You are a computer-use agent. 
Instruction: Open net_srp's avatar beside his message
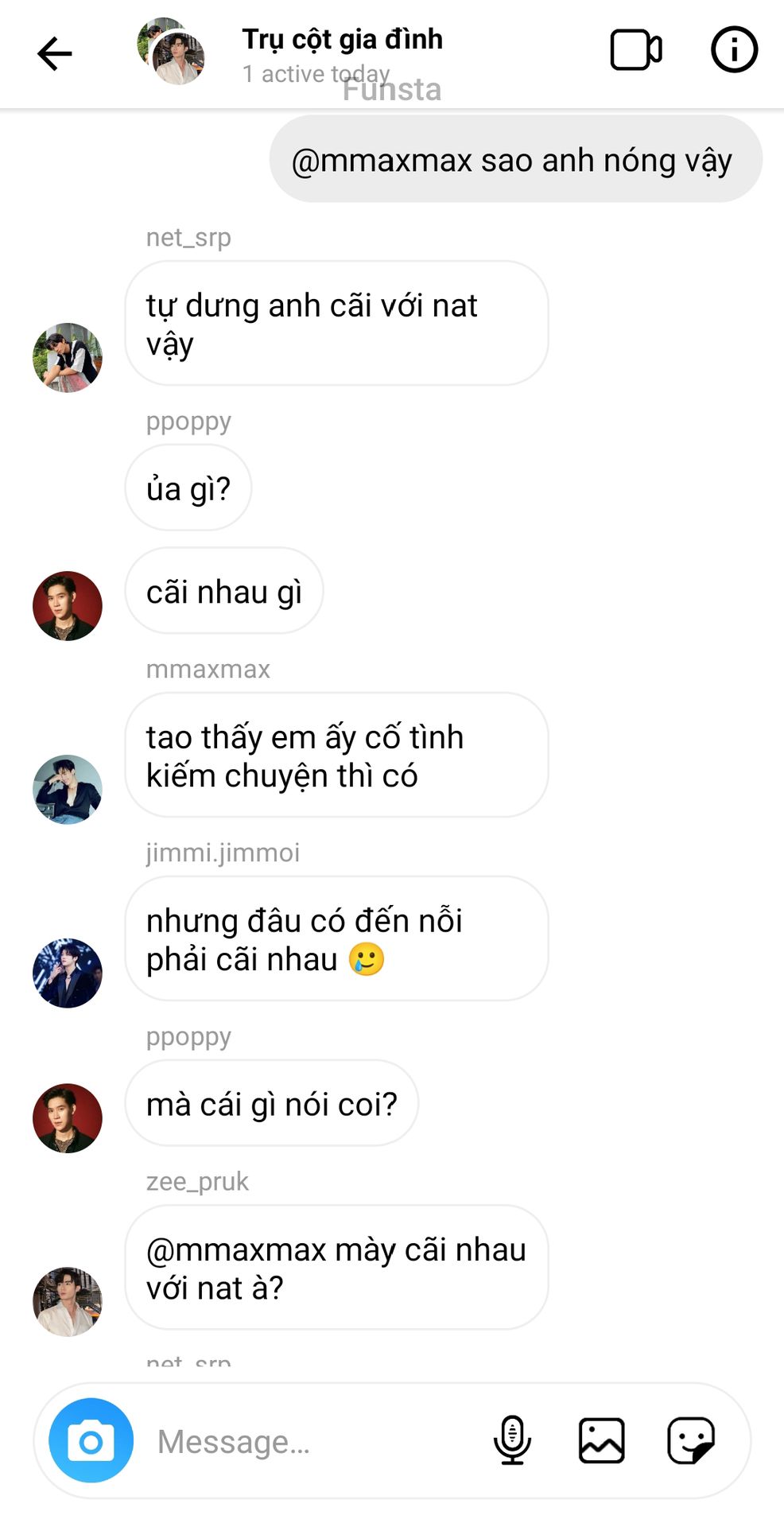click(68, 357)
